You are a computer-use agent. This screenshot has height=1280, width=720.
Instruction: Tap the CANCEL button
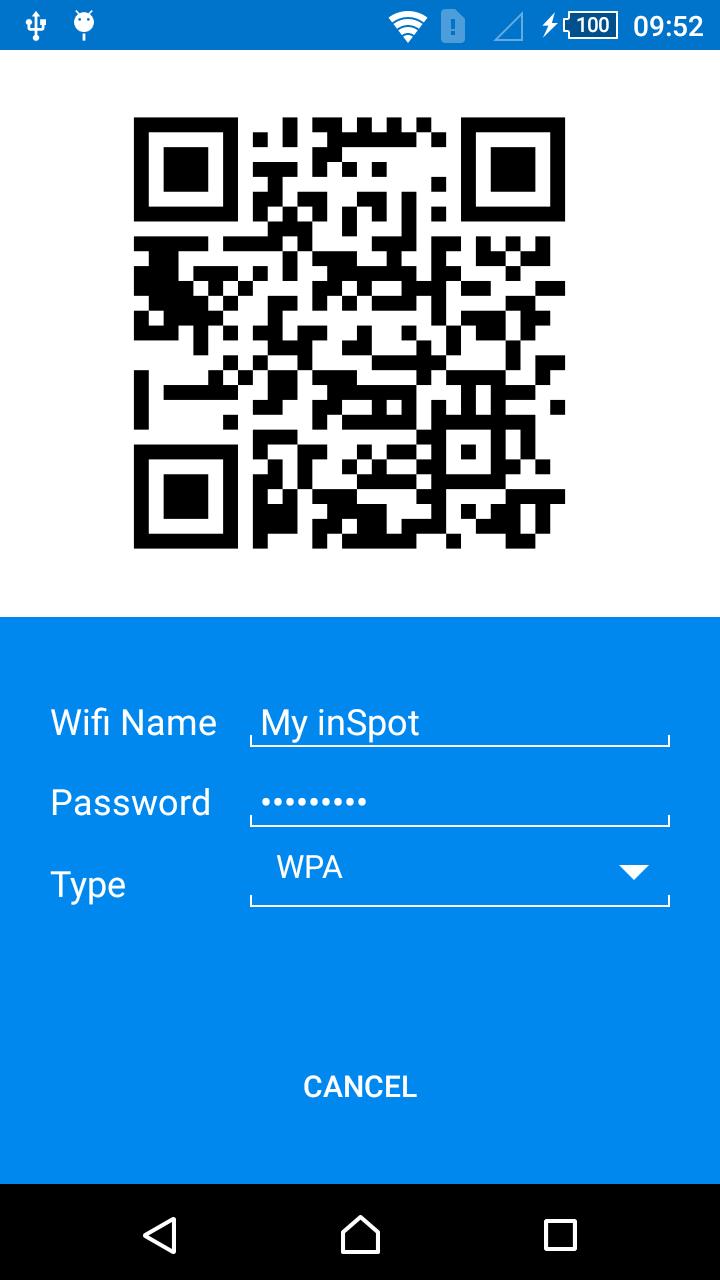(360, 1087)
